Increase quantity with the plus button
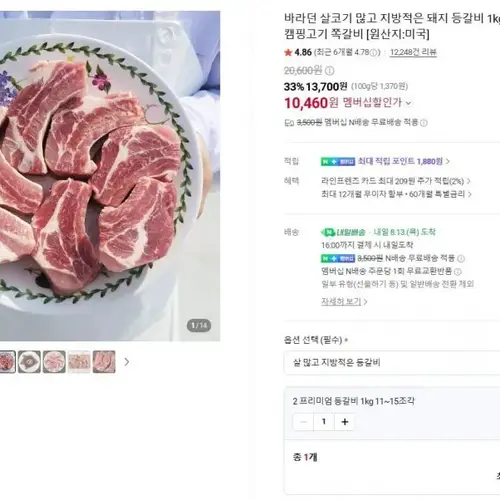 pos(345,422)
